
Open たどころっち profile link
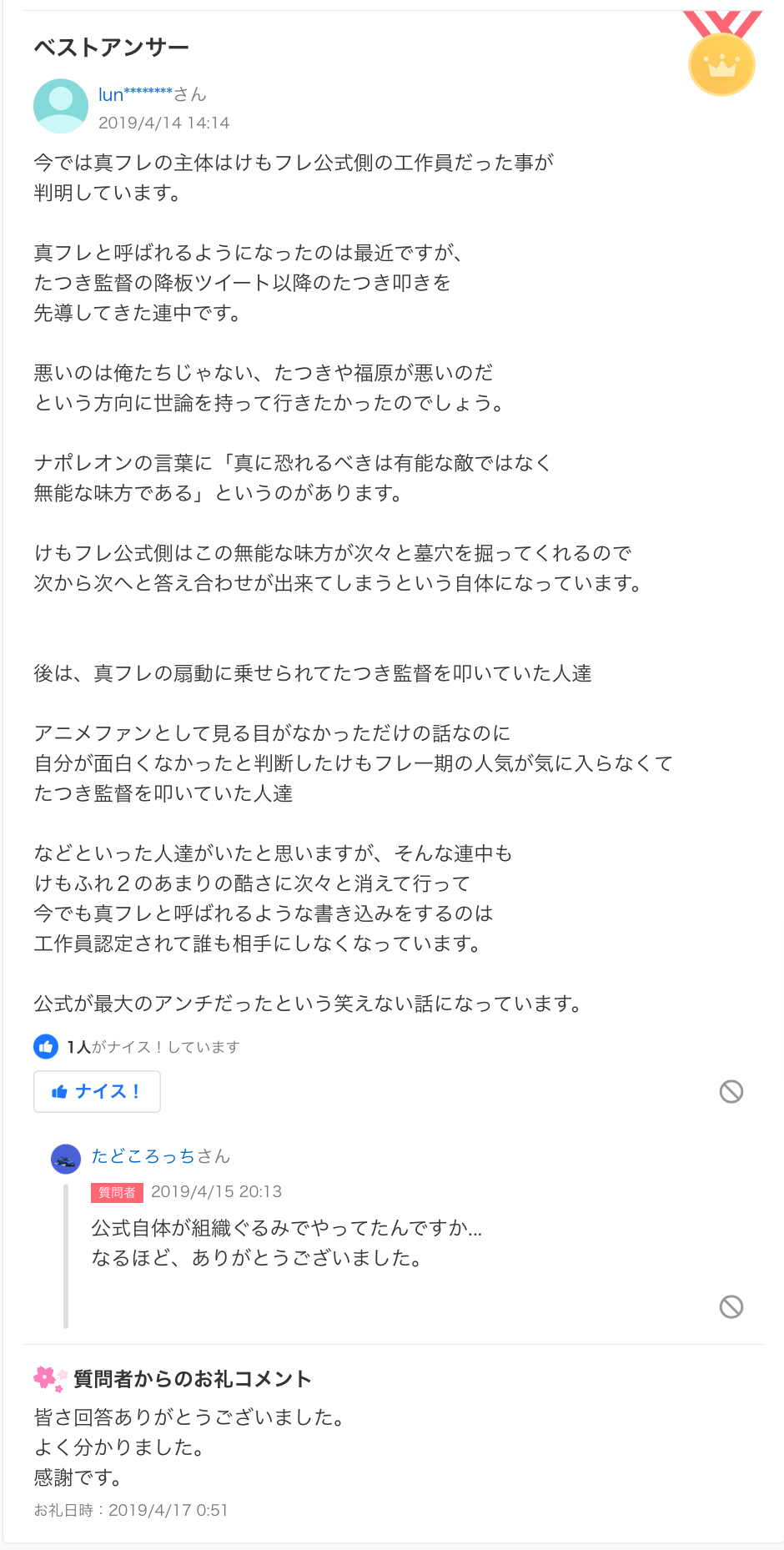tap(143, 1156)
